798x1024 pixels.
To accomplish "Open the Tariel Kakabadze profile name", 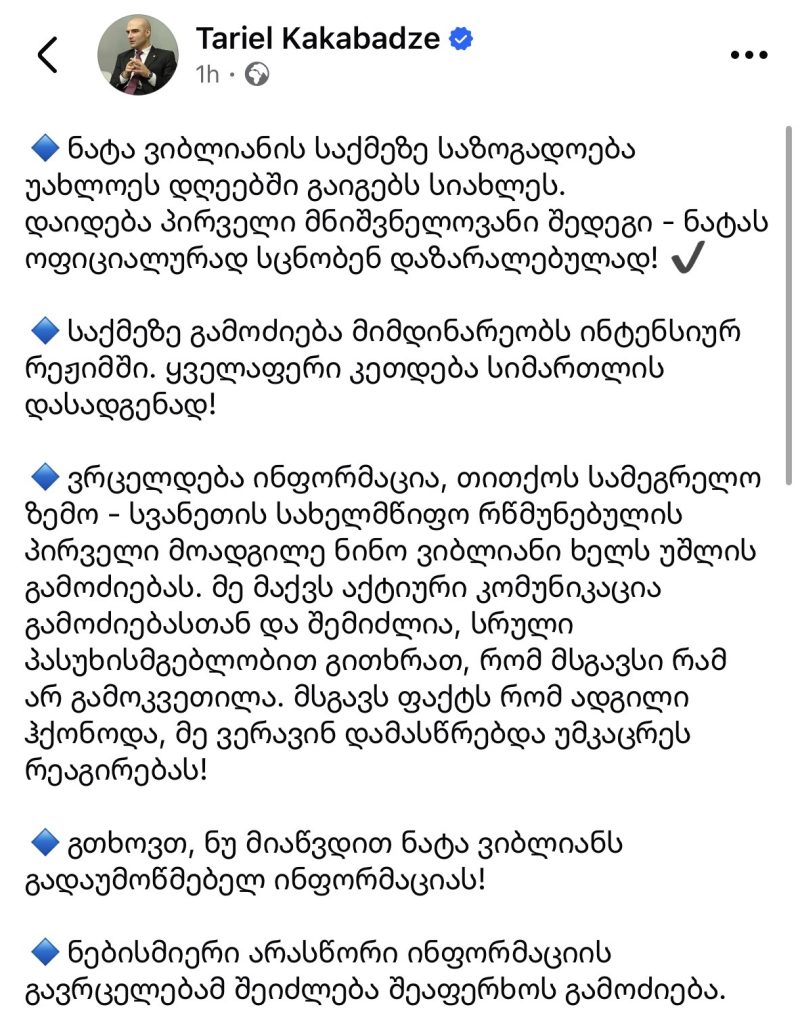I will tap(318, 39).
